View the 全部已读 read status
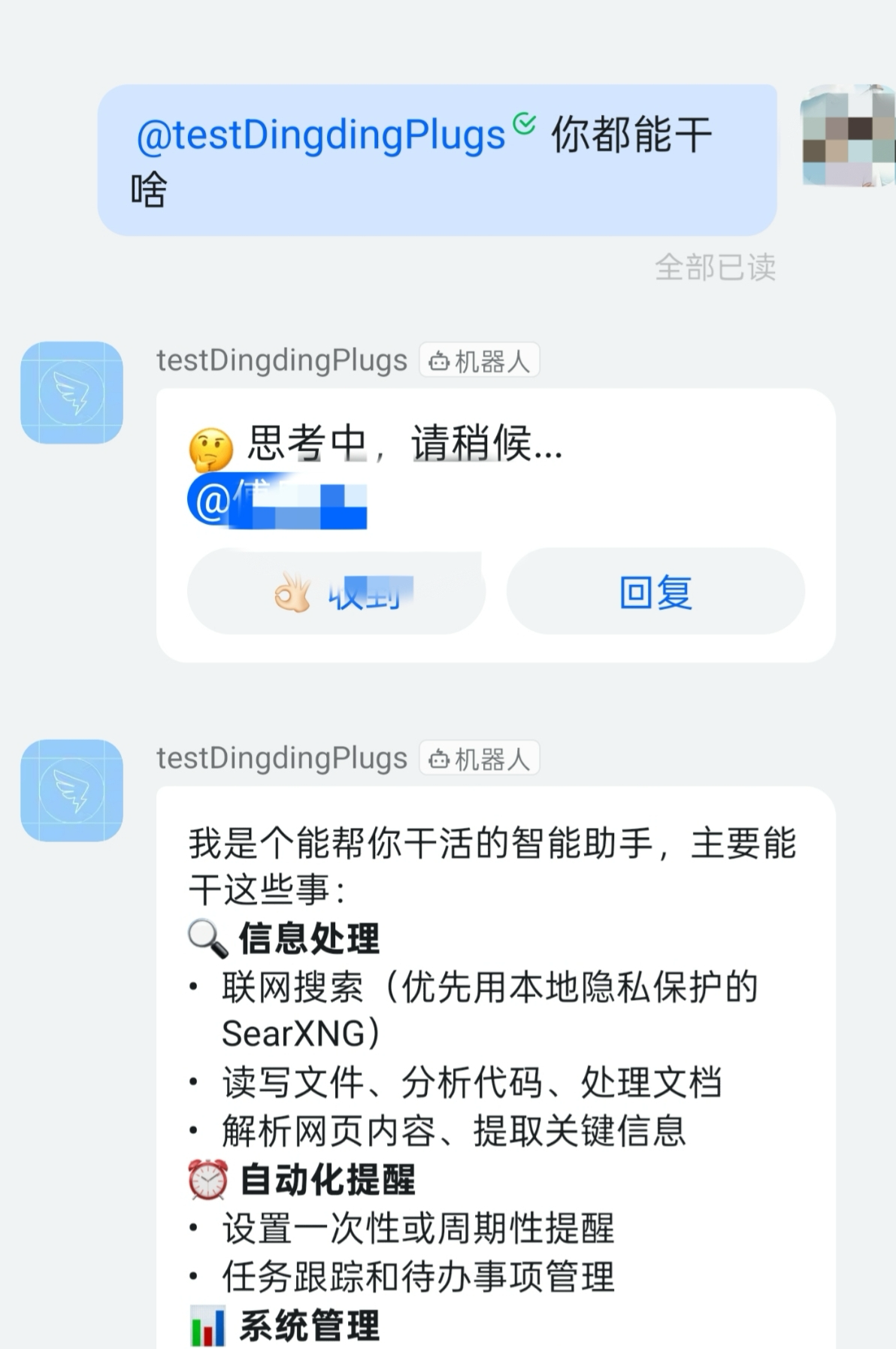This screenshot has height=1349, width=896. tap(715, 267)
